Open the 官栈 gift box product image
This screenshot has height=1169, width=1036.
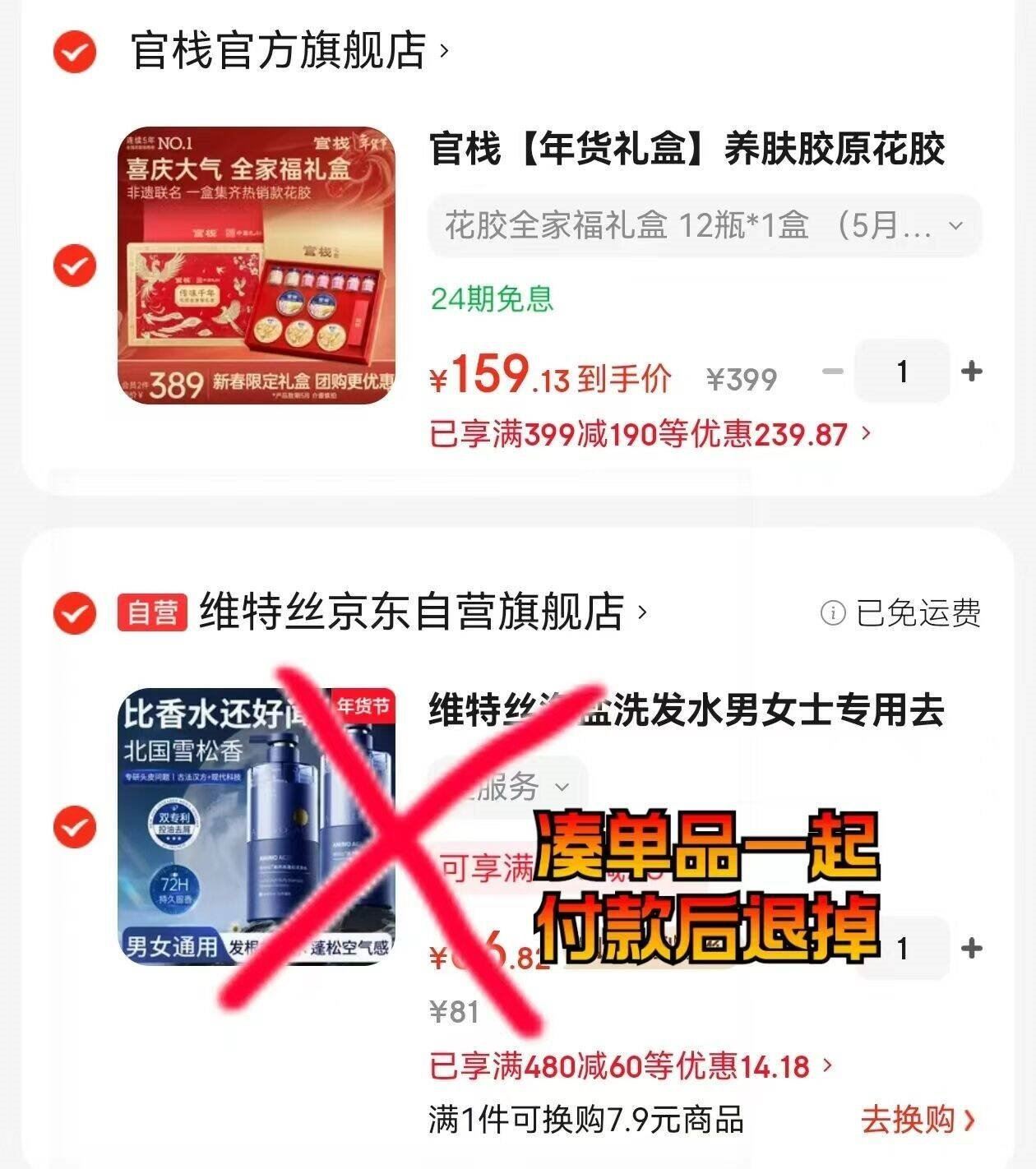point(256,266)
